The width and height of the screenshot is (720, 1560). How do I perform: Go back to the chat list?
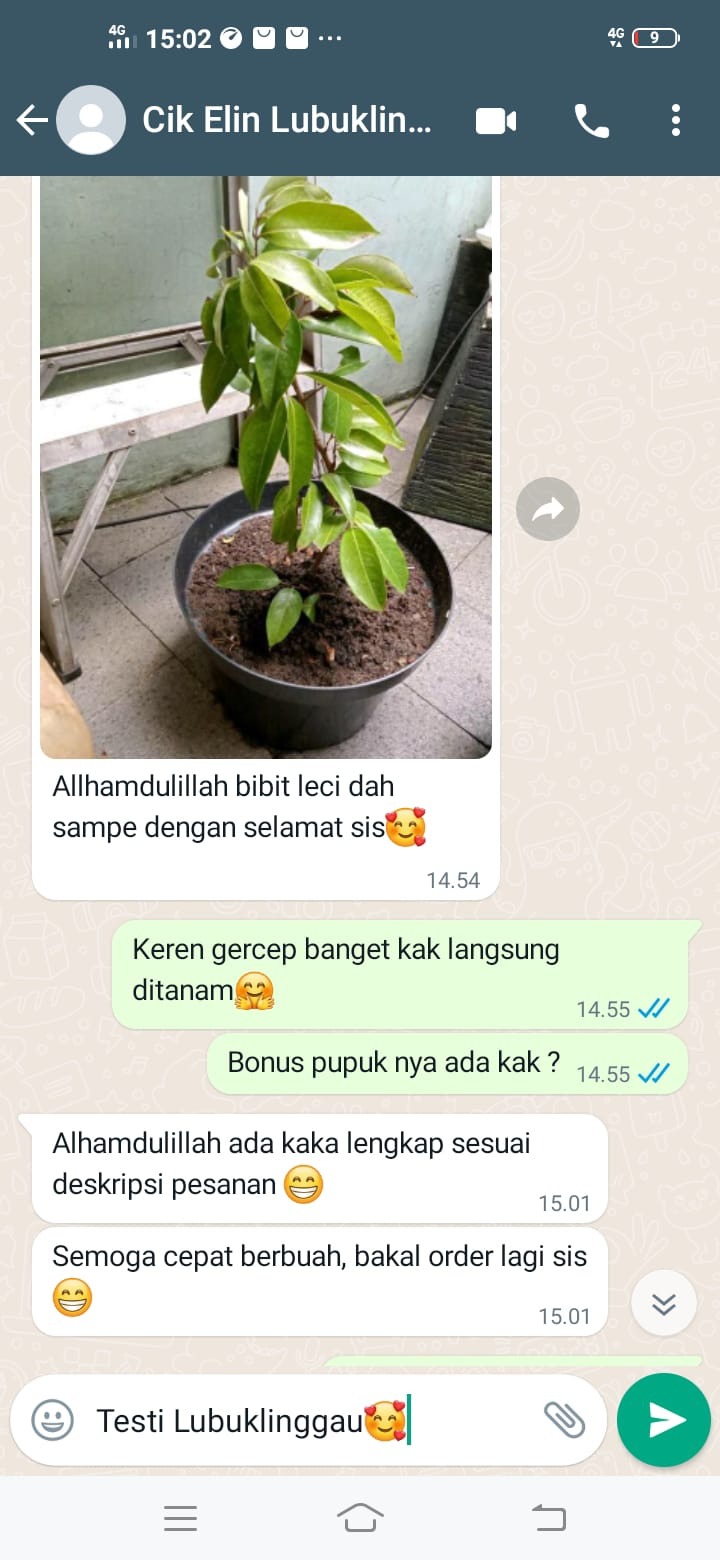coord(32,121)
